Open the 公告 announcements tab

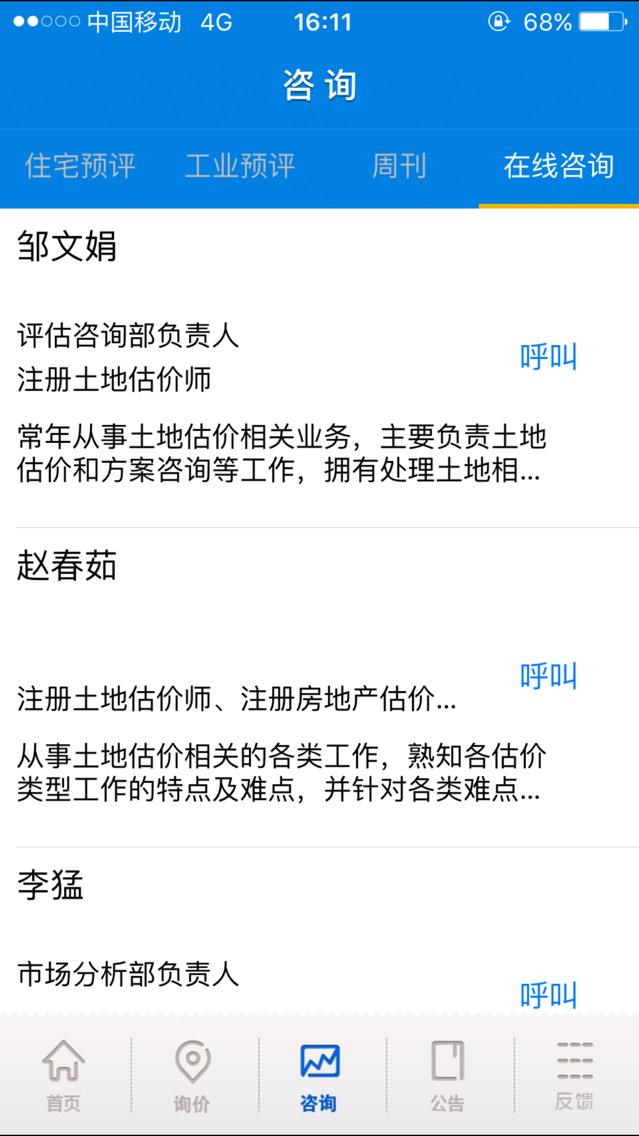click(447, 1076)
